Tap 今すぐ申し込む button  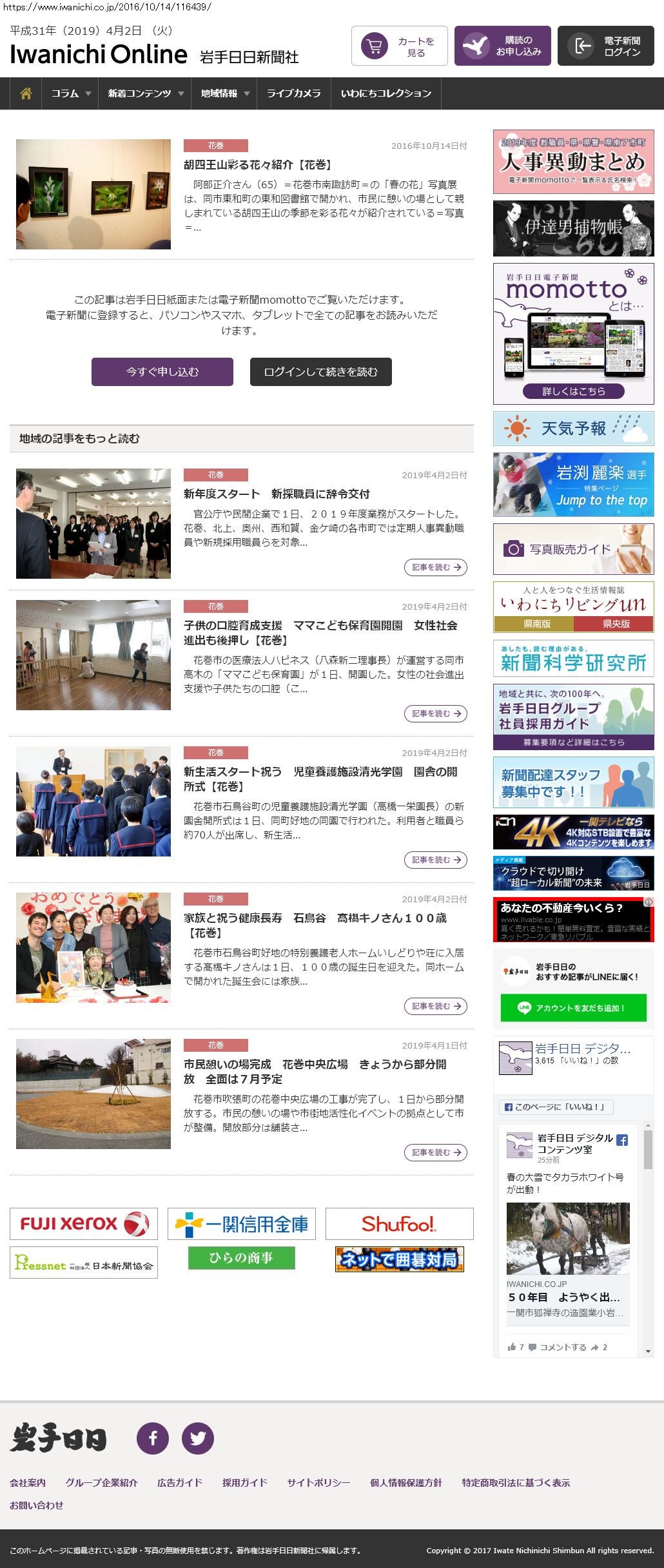pos(162,372)
